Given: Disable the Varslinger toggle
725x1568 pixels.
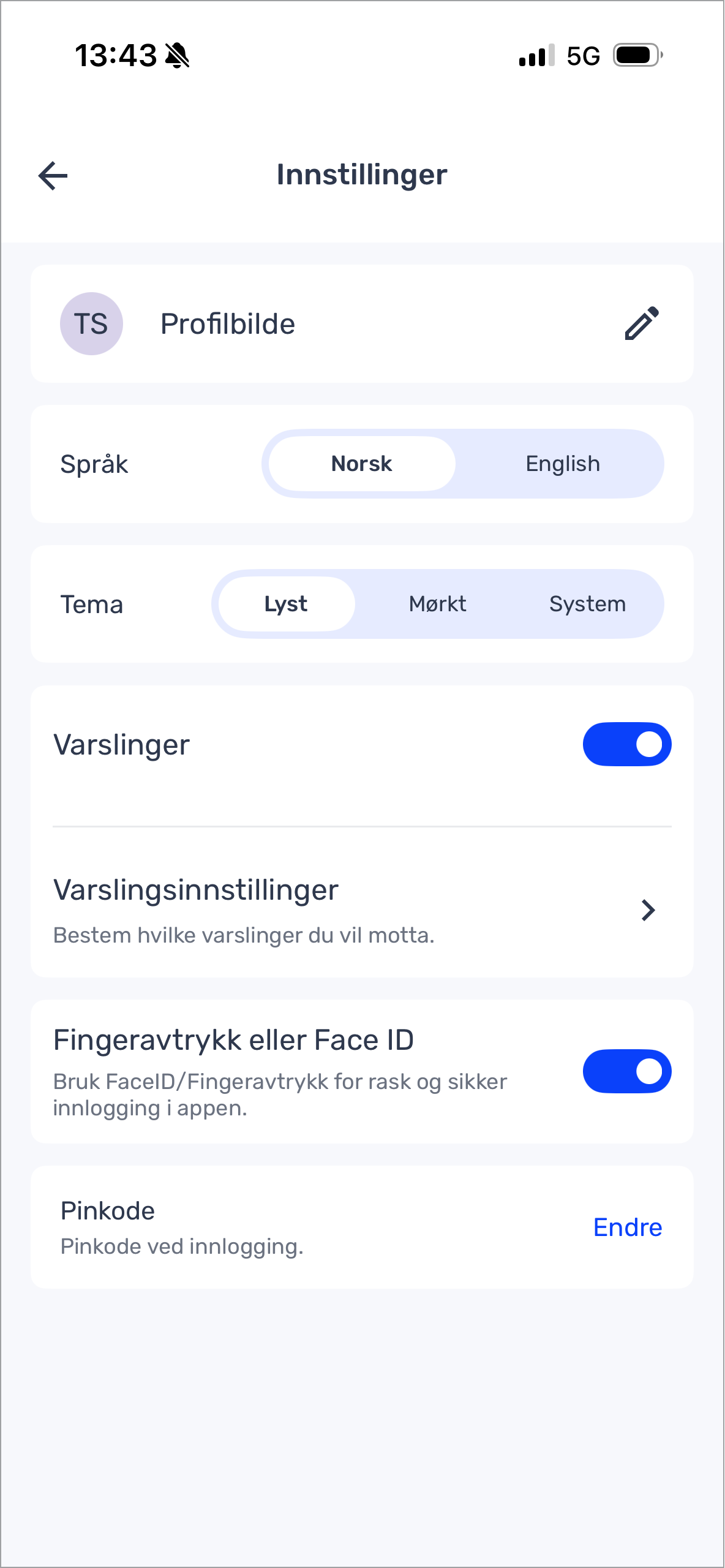Looking at the screenshot, I should pos(626,744).
